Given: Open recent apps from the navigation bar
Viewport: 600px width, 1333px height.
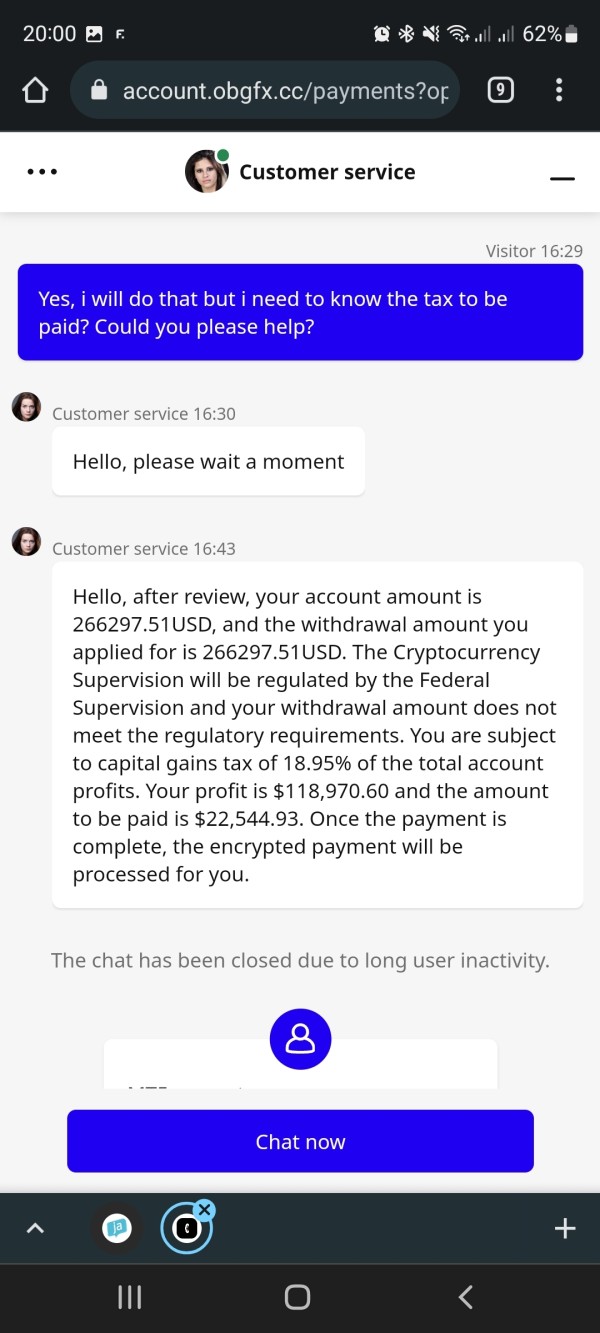Looking at the screenshot, I should pos(130,1297).
